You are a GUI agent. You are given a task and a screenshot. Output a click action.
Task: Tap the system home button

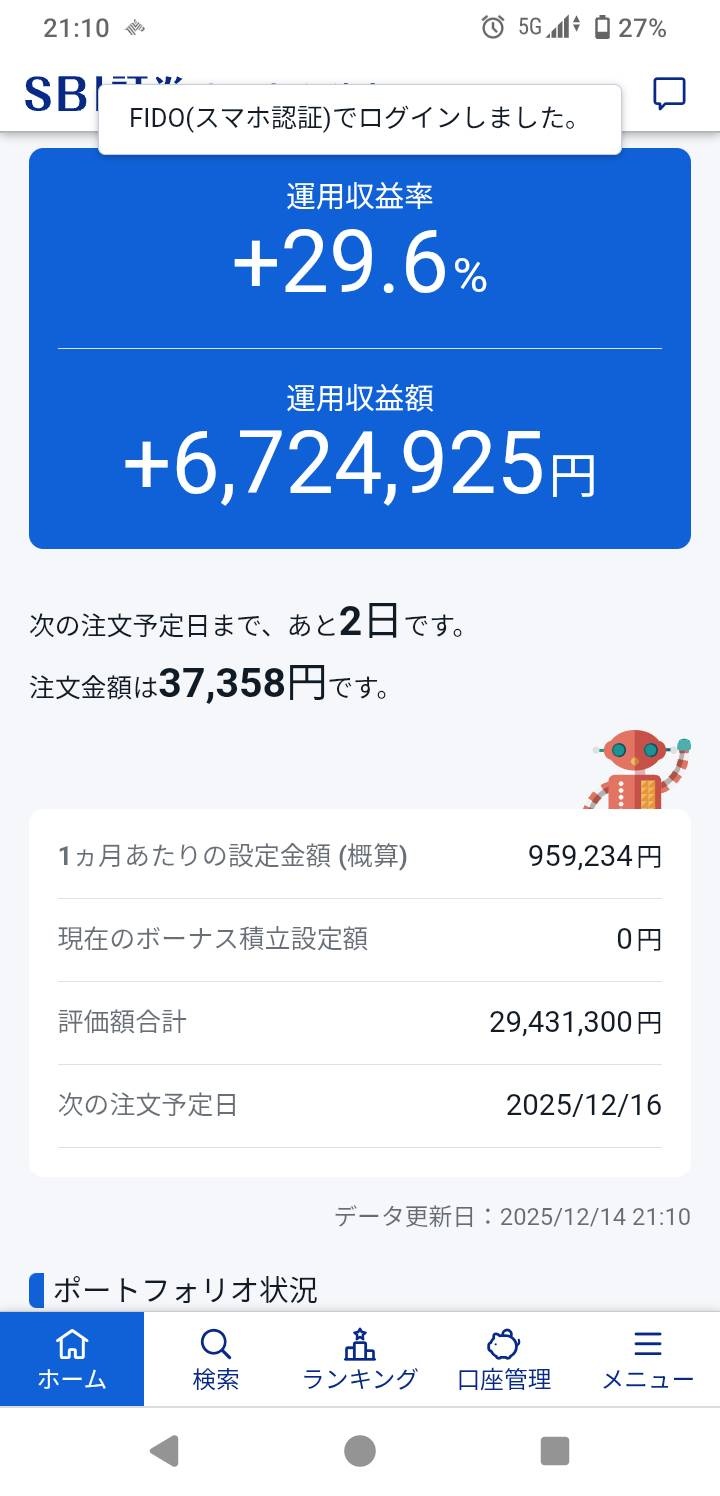coord(360,1450)
